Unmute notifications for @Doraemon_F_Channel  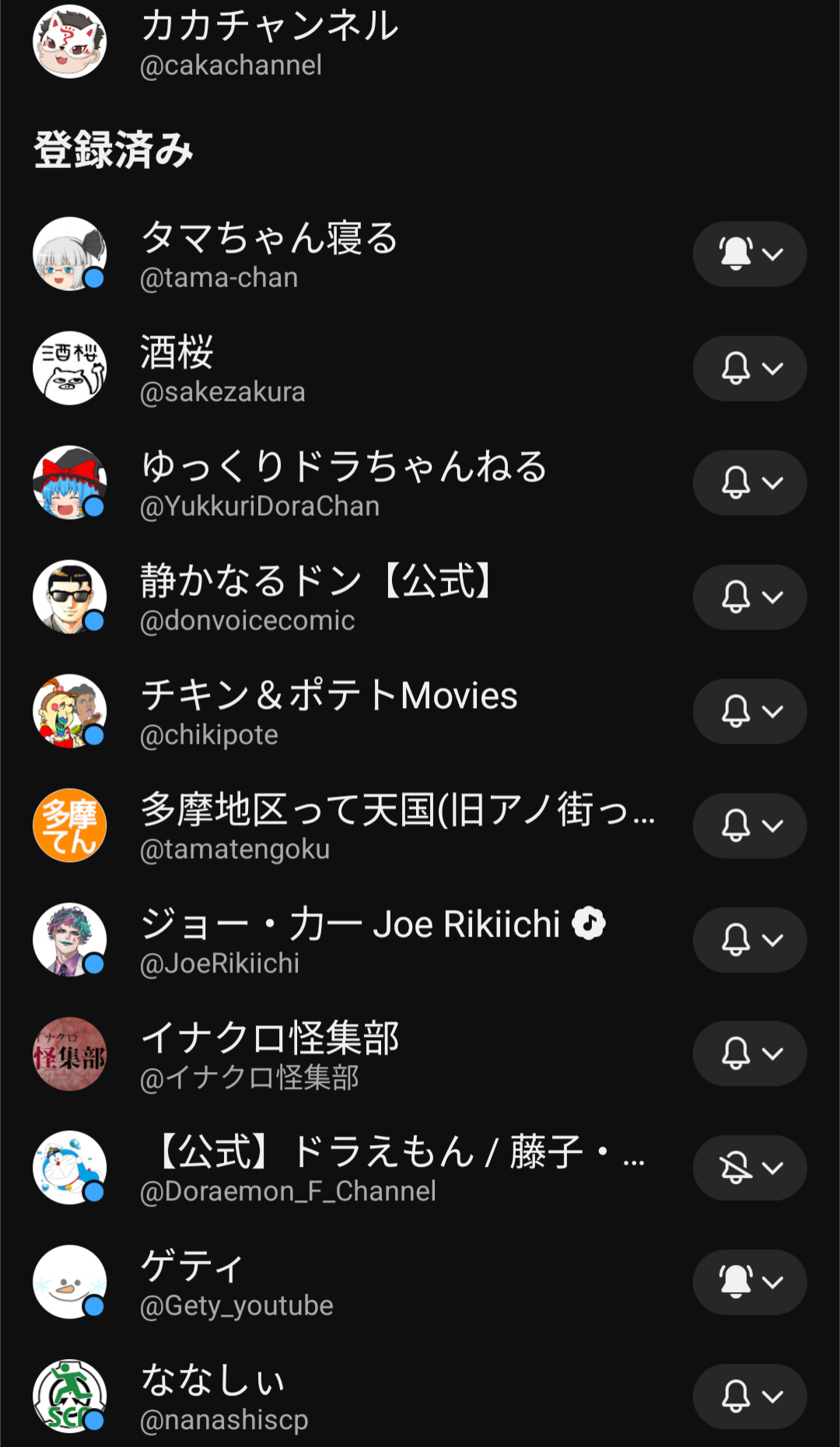click(x=749, y=1168)
